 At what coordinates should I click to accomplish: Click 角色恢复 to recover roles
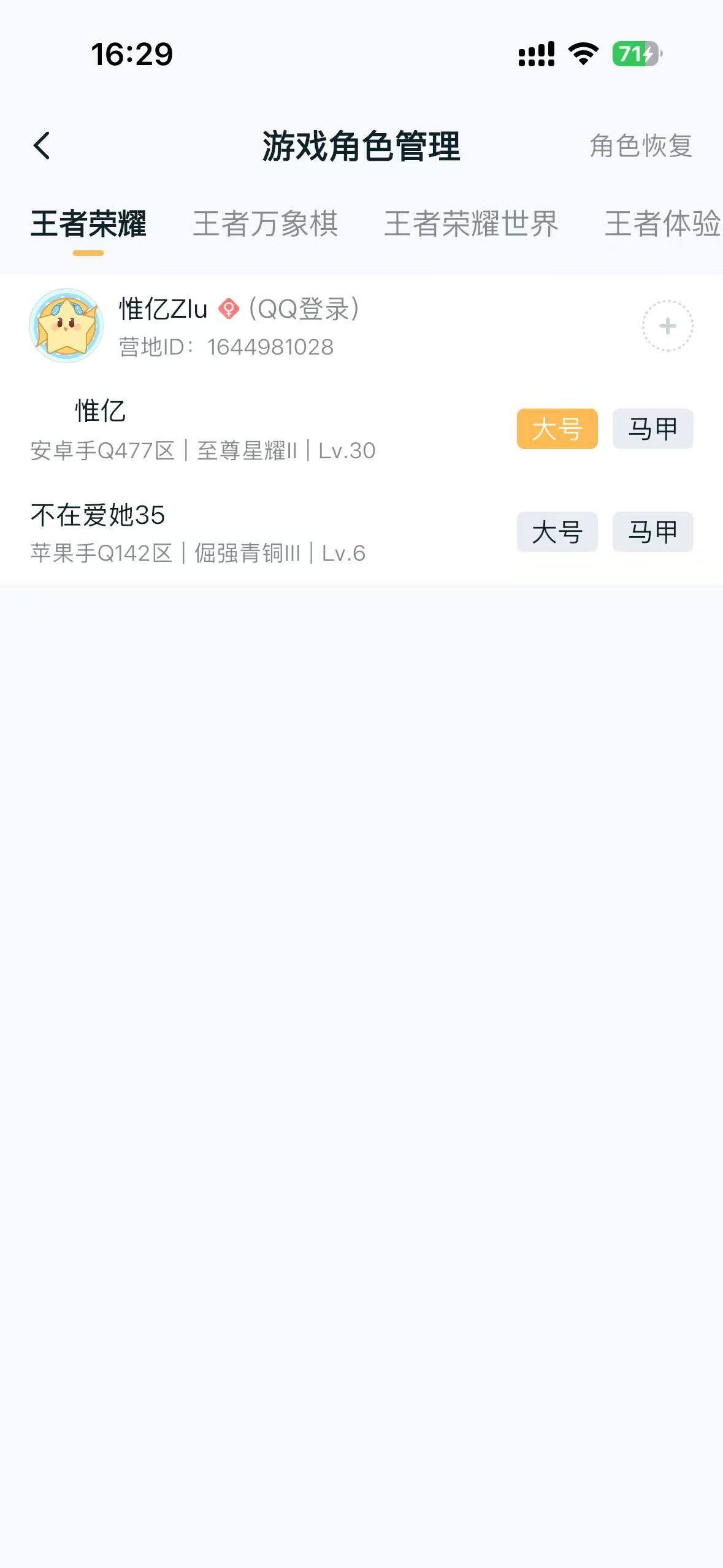coord(641,145)
